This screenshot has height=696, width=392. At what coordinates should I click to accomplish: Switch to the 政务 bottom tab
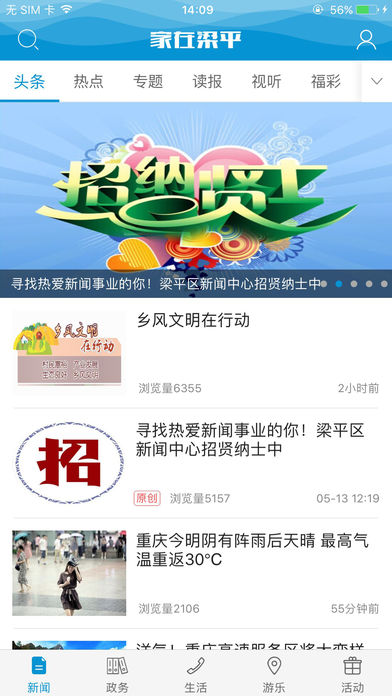click(x=117, y=674)
